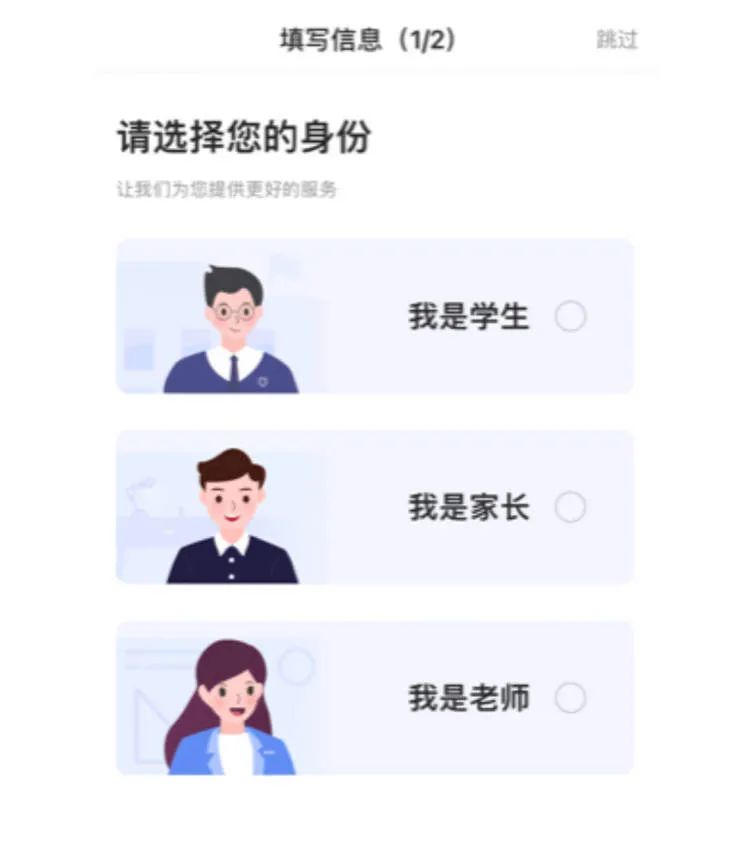Click the divider line below the header
The height and width of the screenshot is (845, 750).
pos(375,68)
